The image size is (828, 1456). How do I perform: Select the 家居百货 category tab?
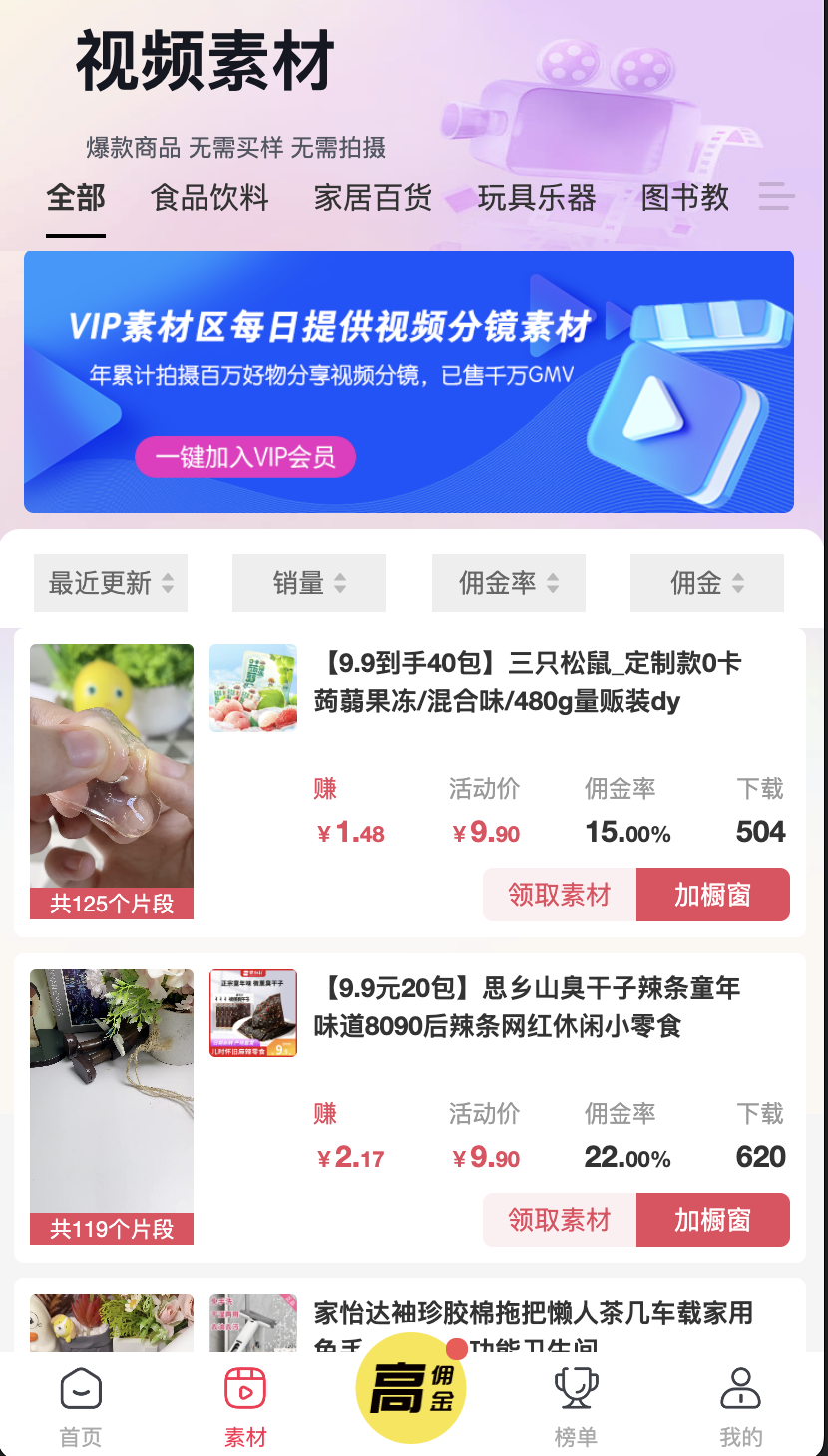pyautogui.click(x=373, y=198)
